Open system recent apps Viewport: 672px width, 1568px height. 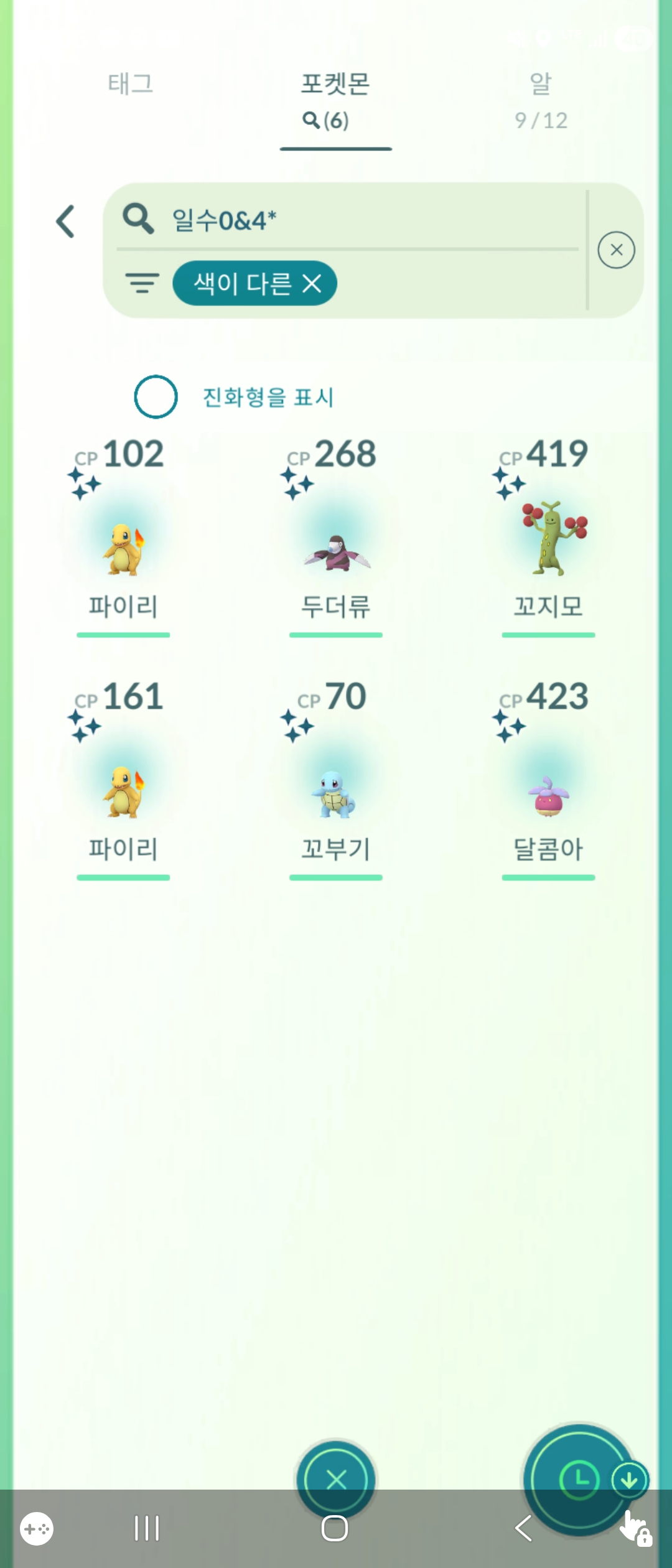pos(147,1528)
